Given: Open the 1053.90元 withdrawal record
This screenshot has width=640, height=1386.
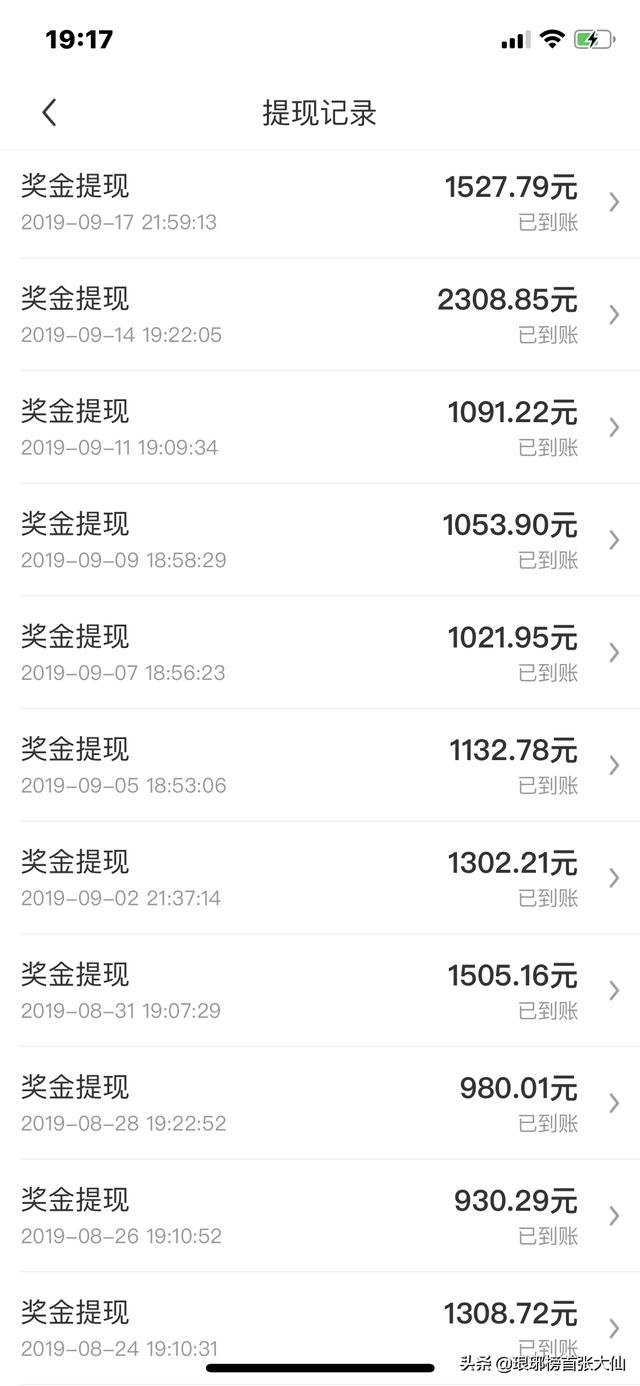Looking at the screenshot, I should coord(320,540).
